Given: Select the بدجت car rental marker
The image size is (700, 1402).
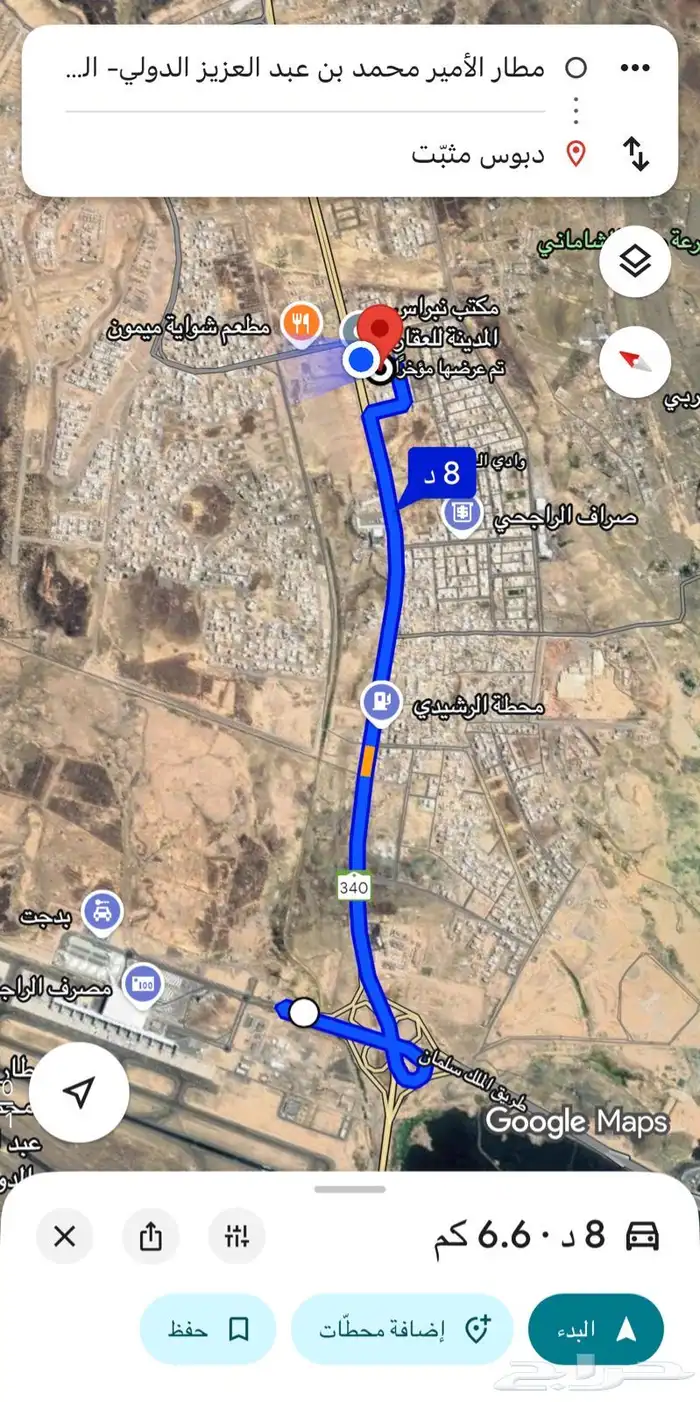Looking at the screenshot, I should pos(103,911).
